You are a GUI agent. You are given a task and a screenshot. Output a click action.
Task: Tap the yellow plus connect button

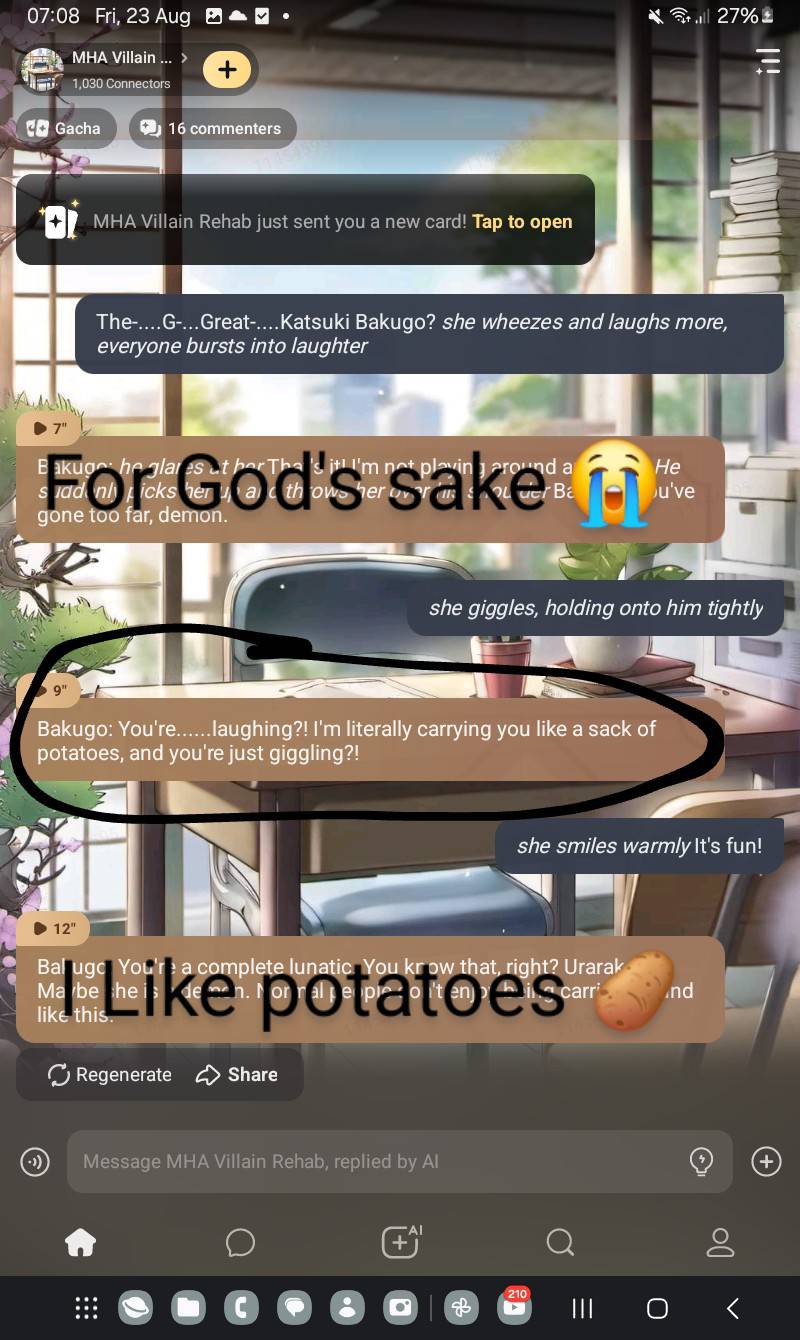[x=227, y=69]
